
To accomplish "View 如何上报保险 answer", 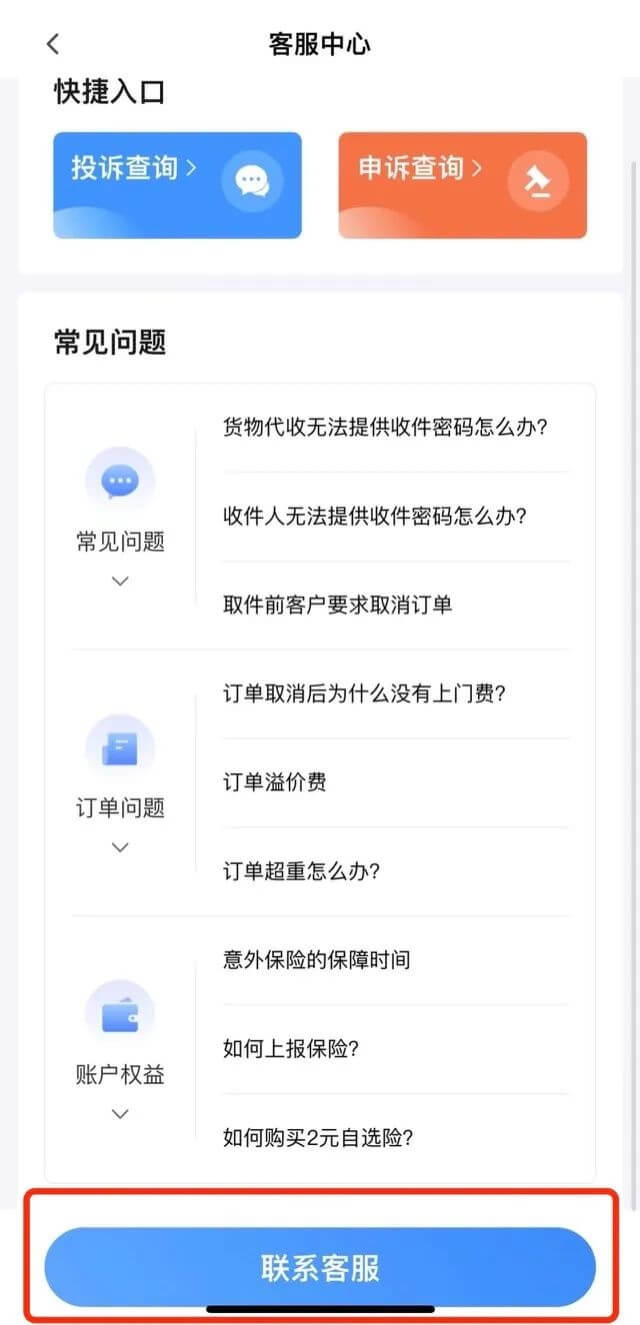I will [x=290, y=1048].
